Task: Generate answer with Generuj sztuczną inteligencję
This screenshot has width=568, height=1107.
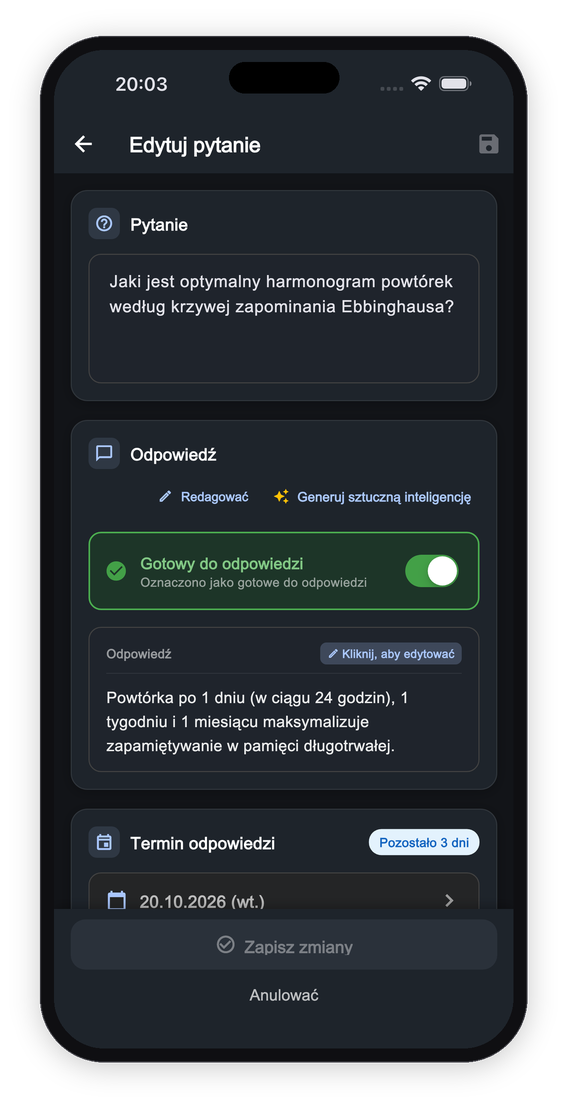Action: 373,497
